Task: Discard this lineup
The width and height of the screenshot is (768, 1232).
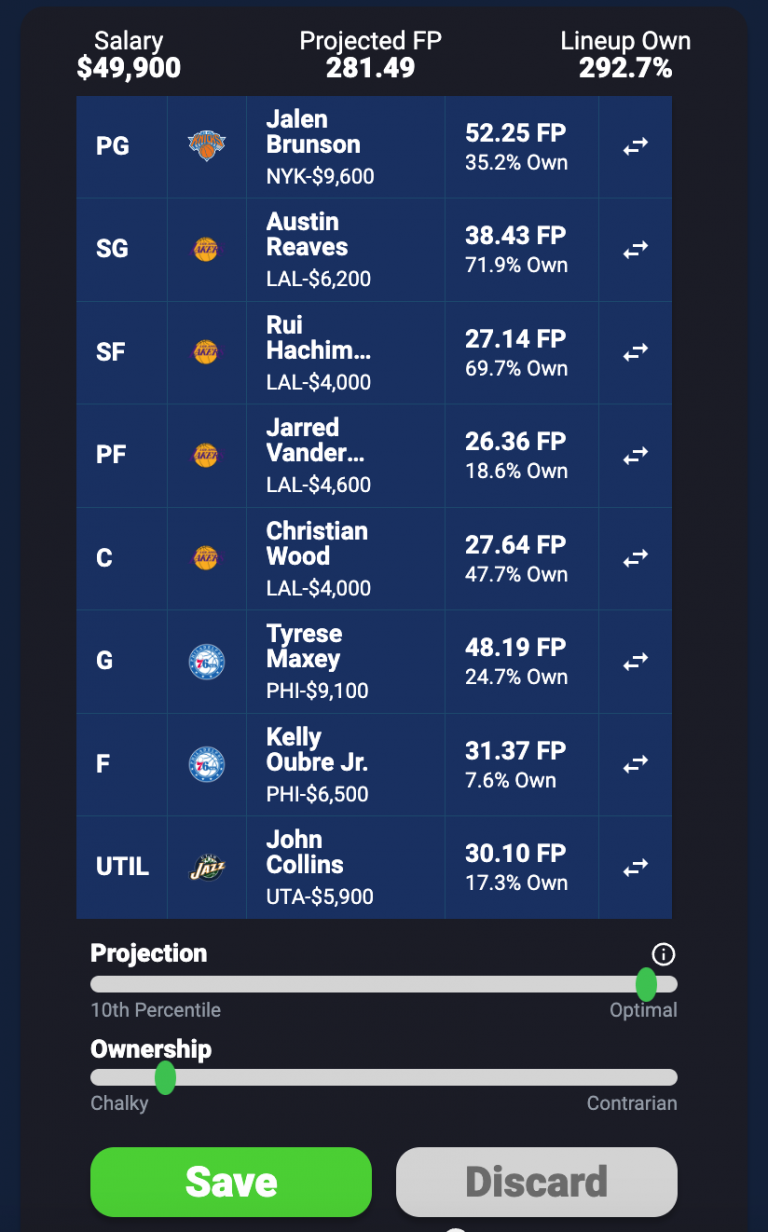Action: (x=537, y=1182)
